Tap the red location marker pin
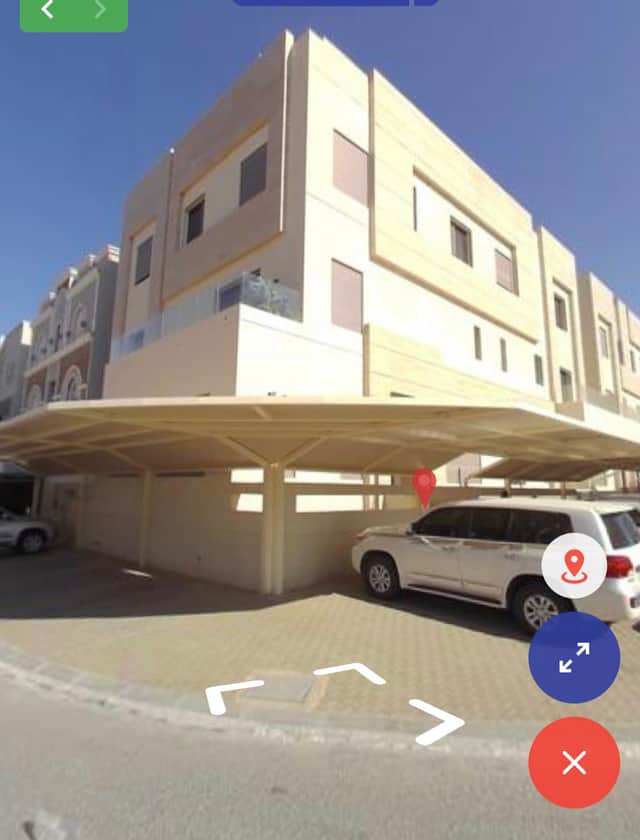The image size is (640, 840). (x=424, y=485)
